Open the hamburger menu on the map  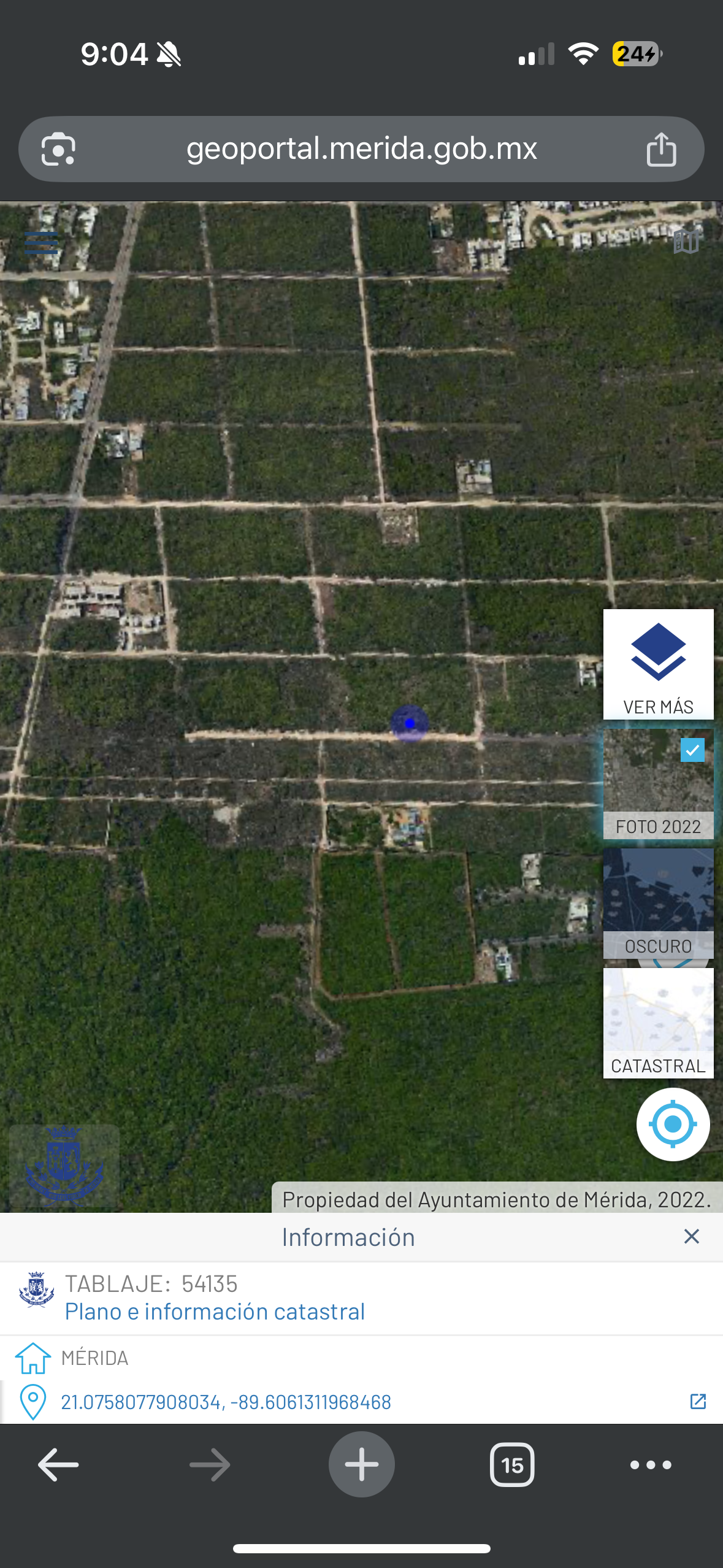tap(41, 242)
